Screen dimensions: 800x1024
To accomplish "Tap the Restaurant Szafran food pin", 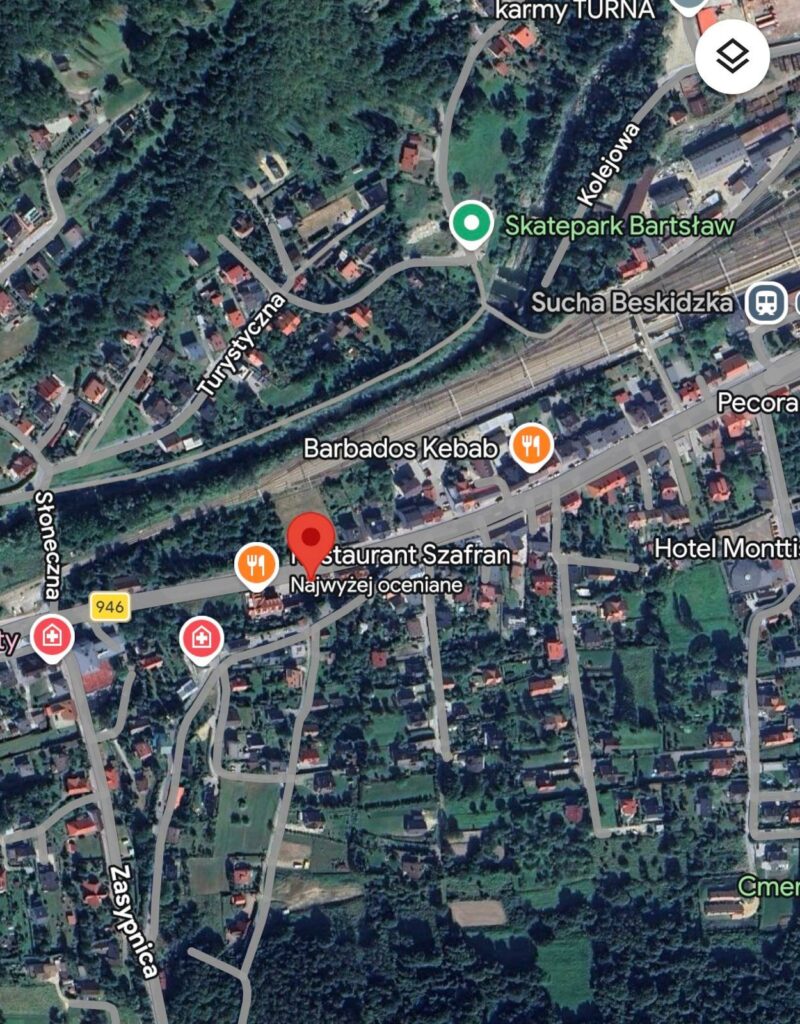I will point(257,565).
